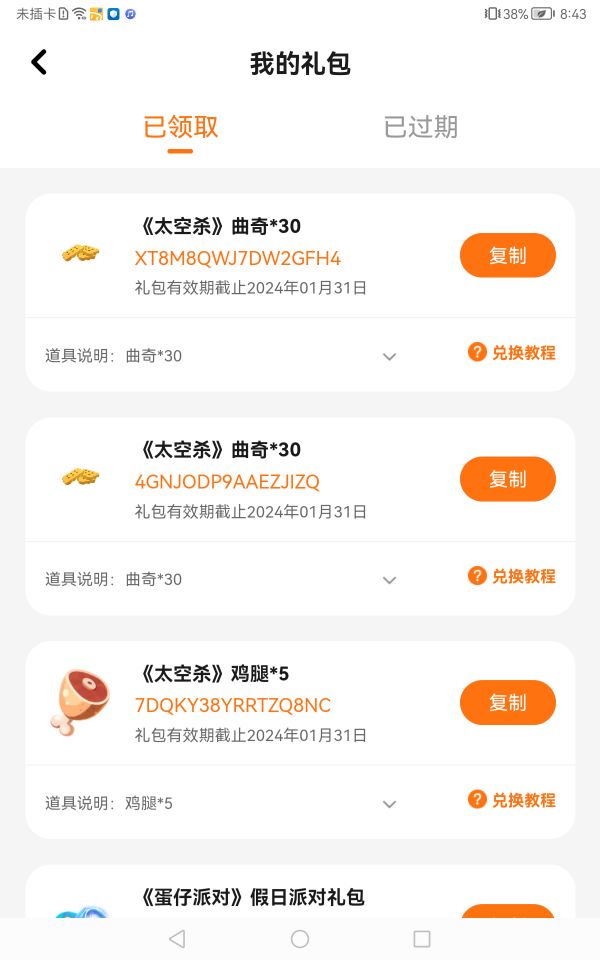The height and width of the screenshot is (960, 600).
Task: Expand 道具说明 under code XT8M8QWJ7DW2GFH4
Action: [x=390, y=356]
